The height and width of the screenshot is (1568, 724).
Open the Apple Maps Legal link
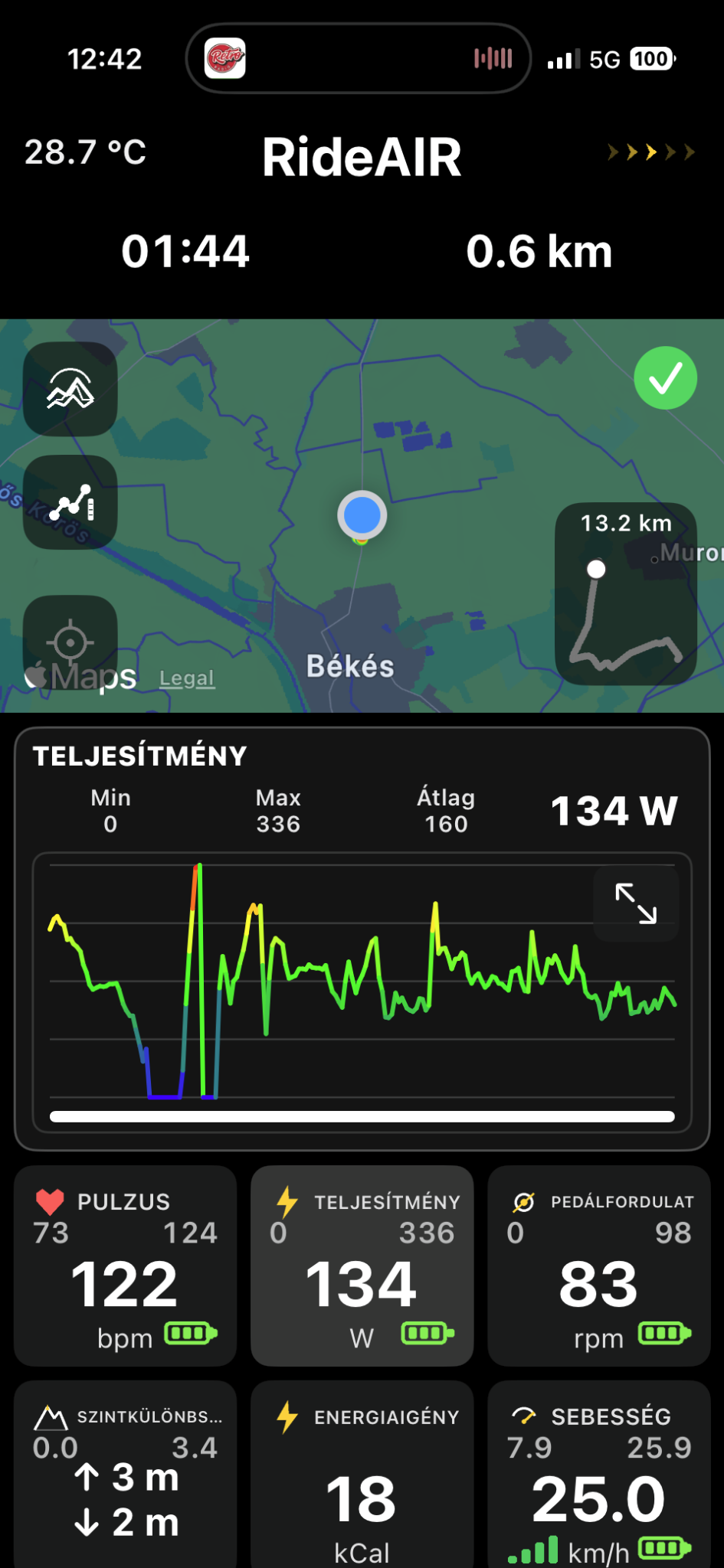(187, 678)
